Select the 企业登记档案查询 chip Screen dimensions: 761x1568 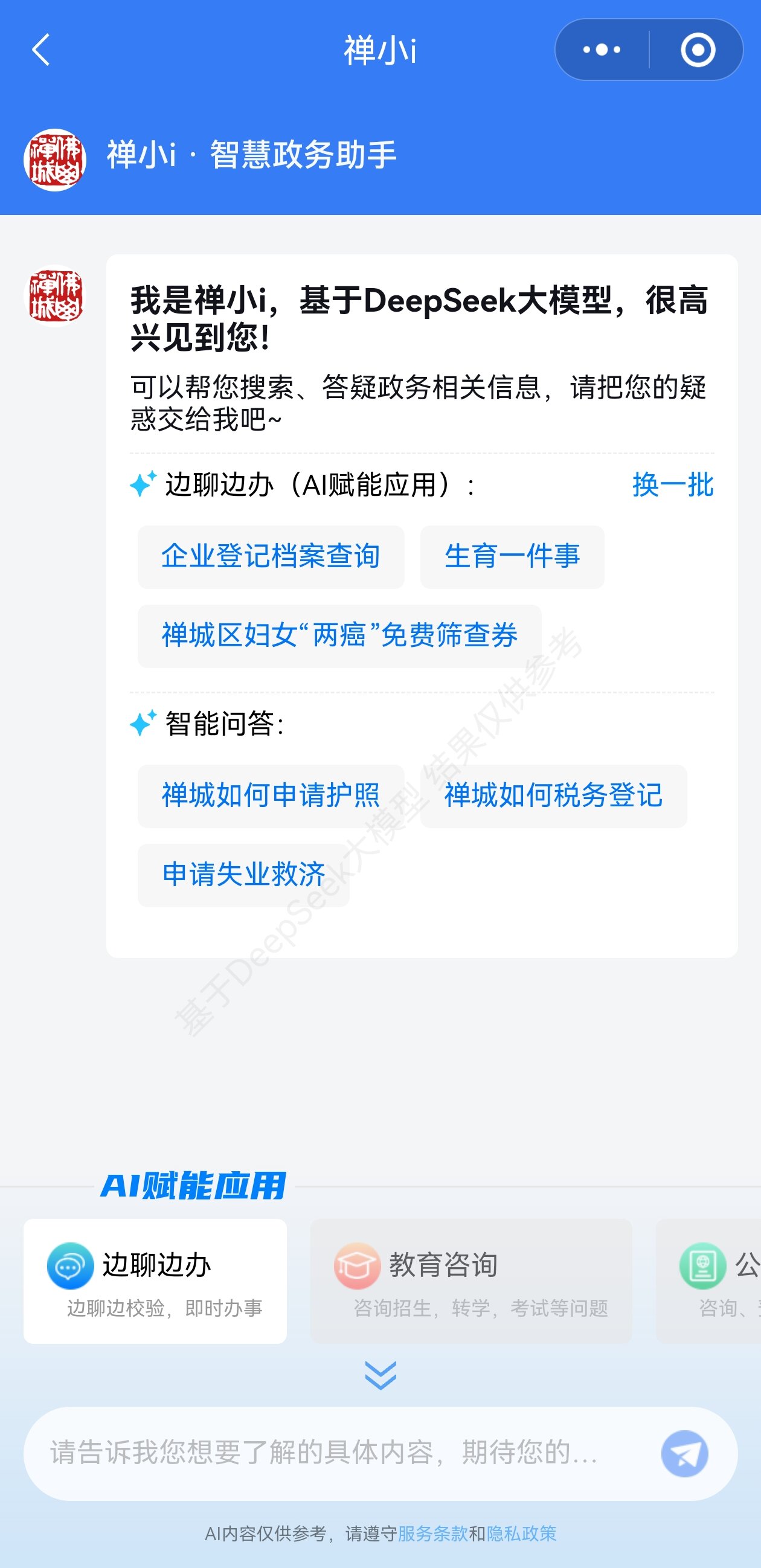pyautogui.click(x=271, y=557)
